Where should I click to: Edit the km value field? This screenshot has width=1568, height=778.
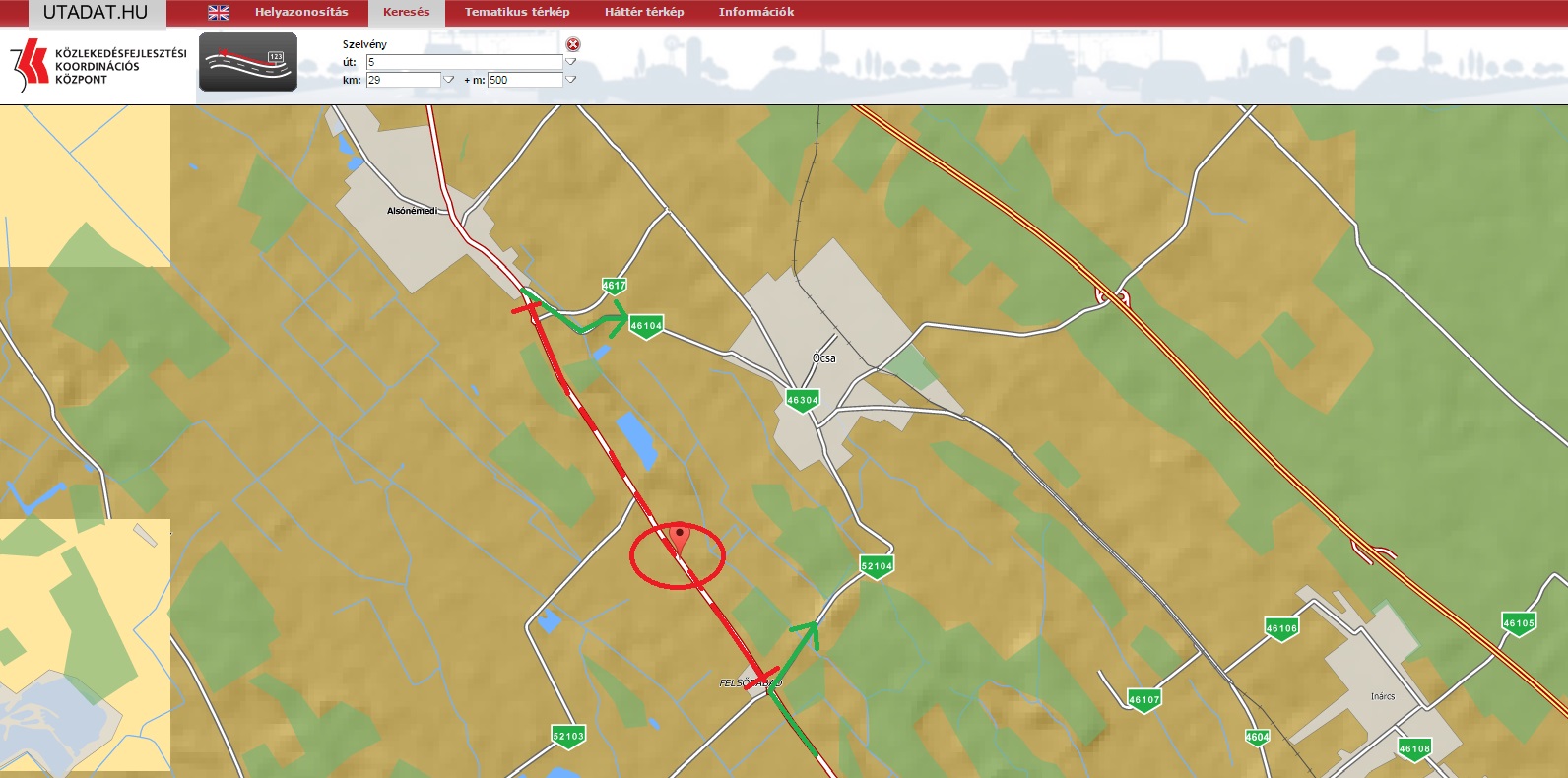(x=402, y=80)
